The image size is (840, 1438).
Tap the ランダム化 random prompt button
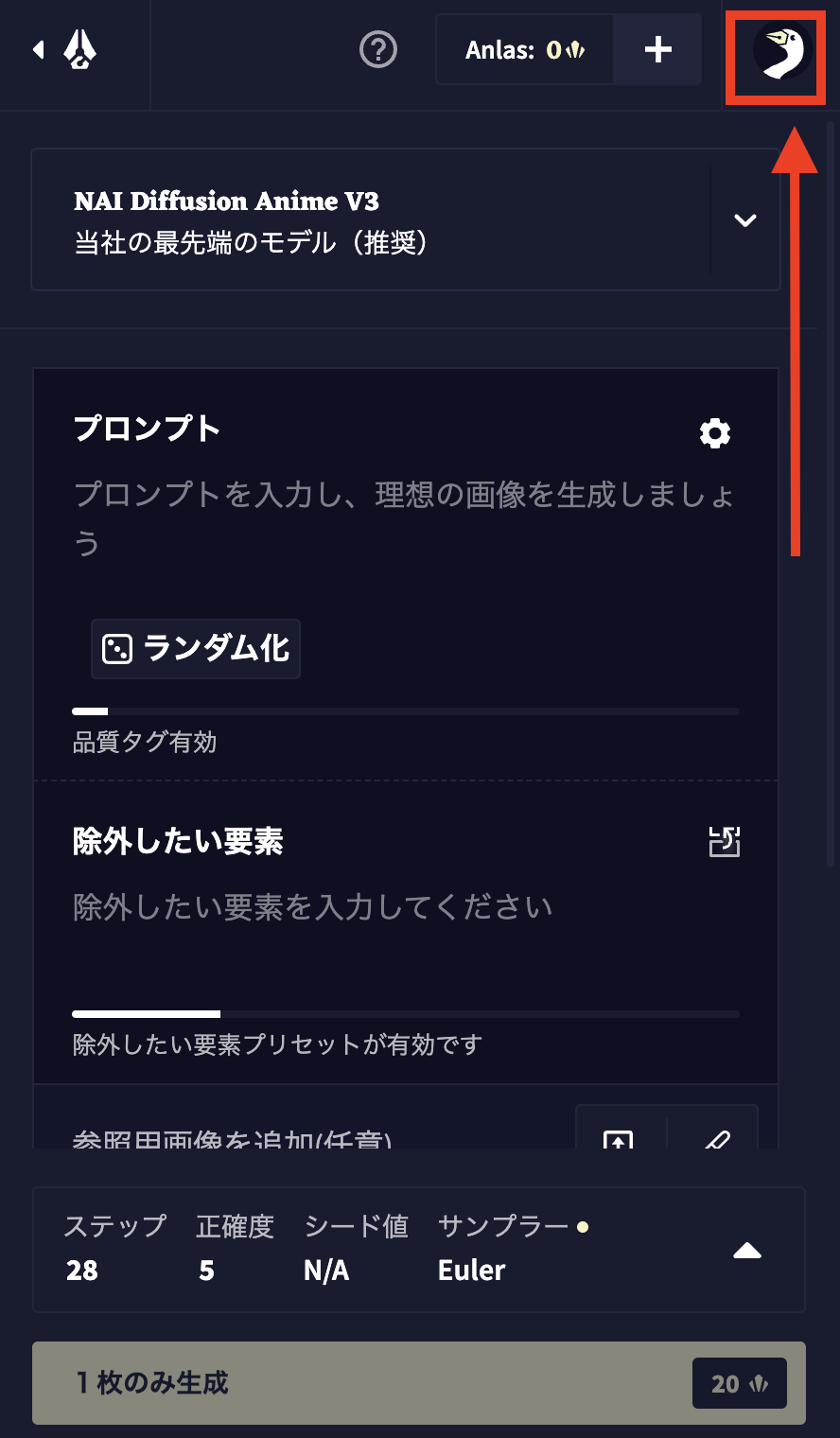[x=196, y=649]
